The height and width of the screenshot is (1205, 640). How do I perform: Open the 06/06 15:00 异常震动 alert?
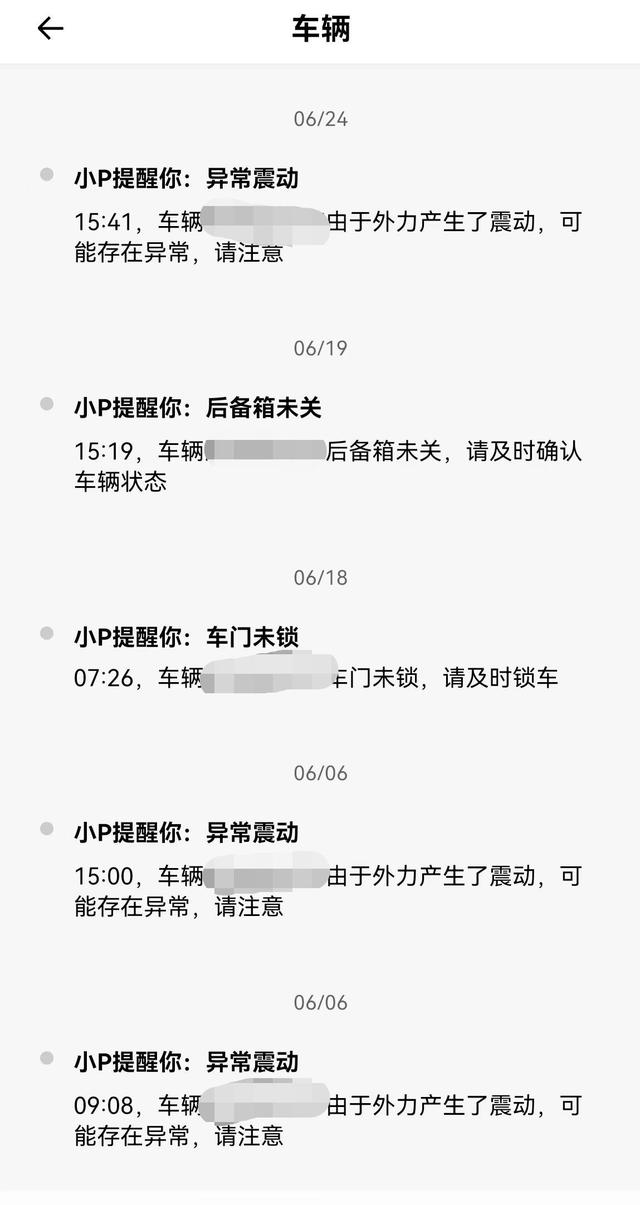coord(320,869)
